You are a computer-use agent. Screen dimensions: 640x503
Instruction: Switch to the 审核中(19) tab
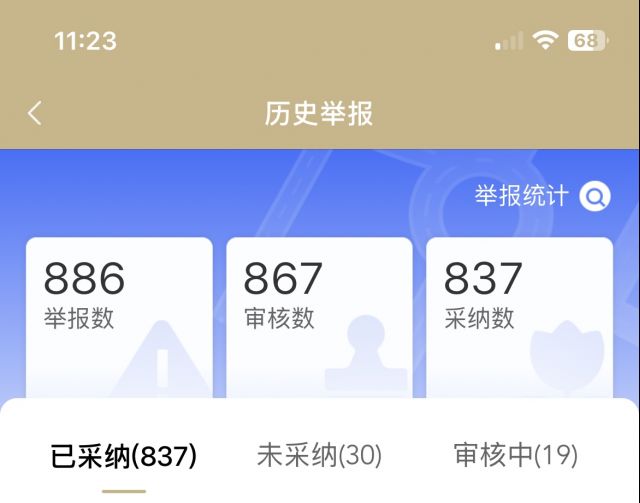pyautogui.click(x=516, y=457)
